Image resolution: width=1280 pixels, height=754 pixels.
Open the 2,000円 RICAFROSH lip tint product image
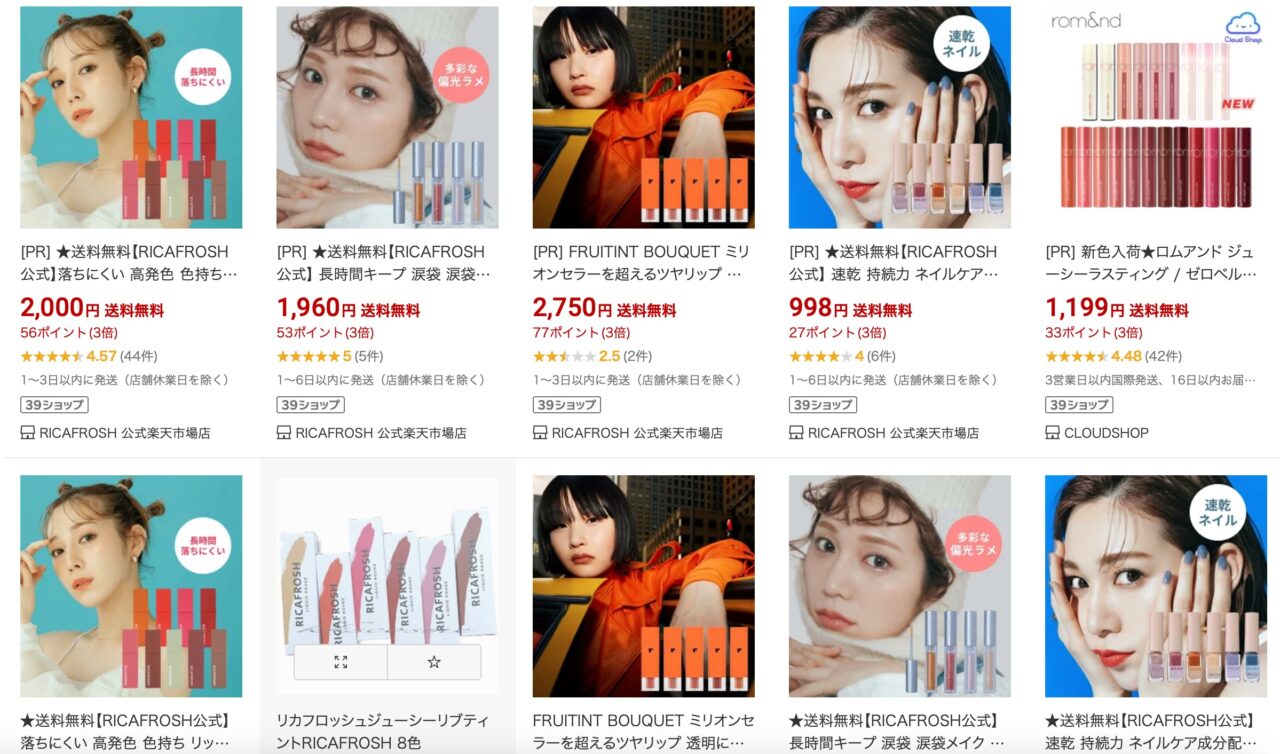(x=131, y=117)
